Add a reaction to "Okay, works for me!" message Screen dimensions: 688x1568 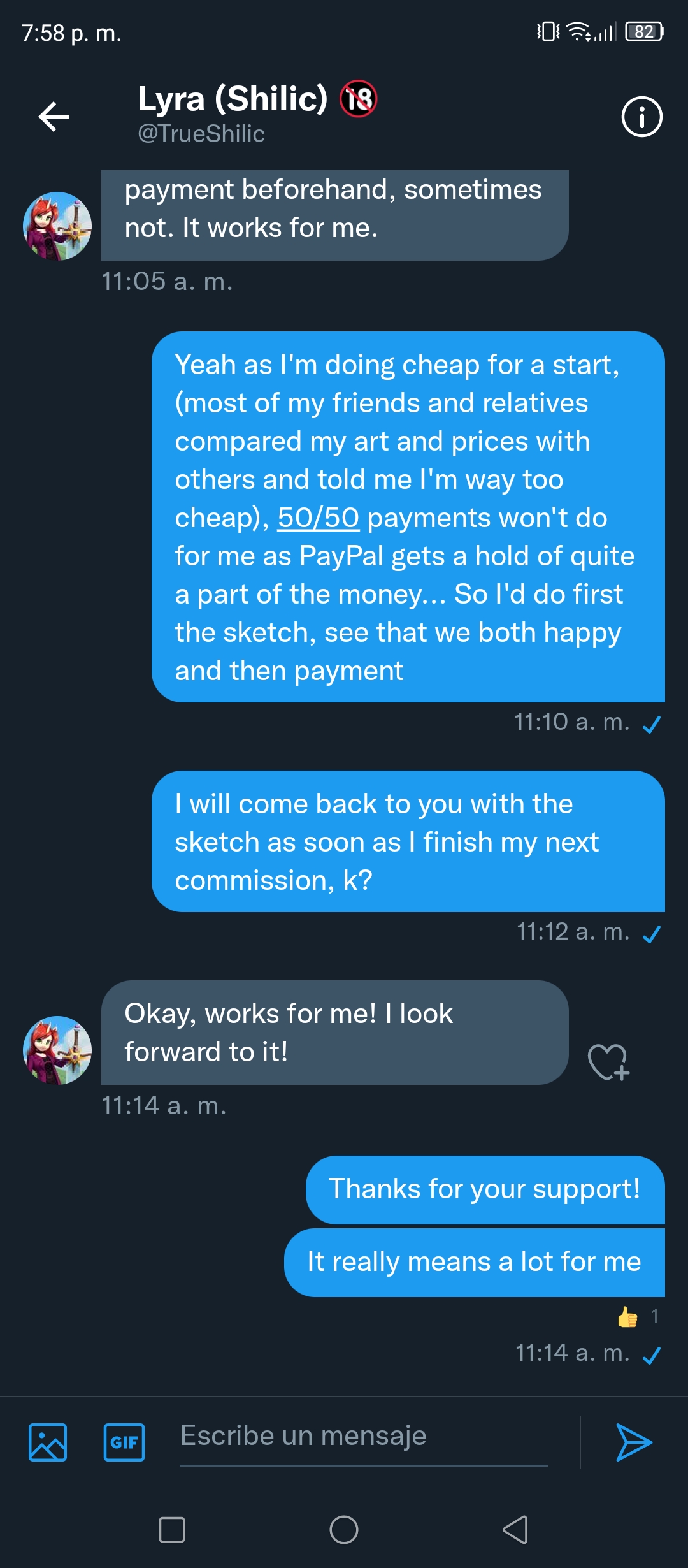[608, 1062]
